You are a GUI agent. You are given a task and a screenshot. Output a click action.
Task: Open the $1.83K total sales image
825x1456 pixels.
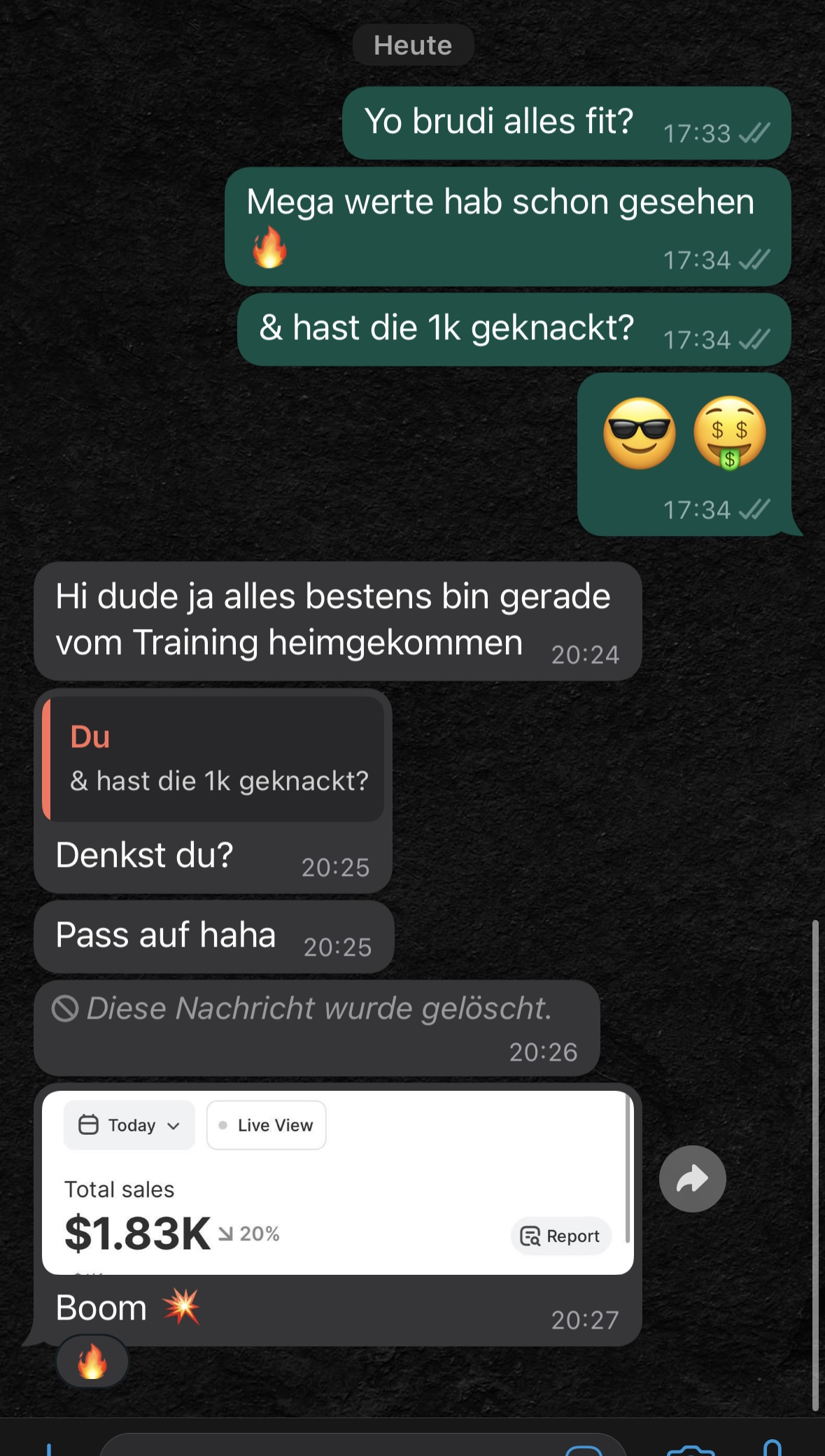pyautogui.click(x=337, y=1182)
